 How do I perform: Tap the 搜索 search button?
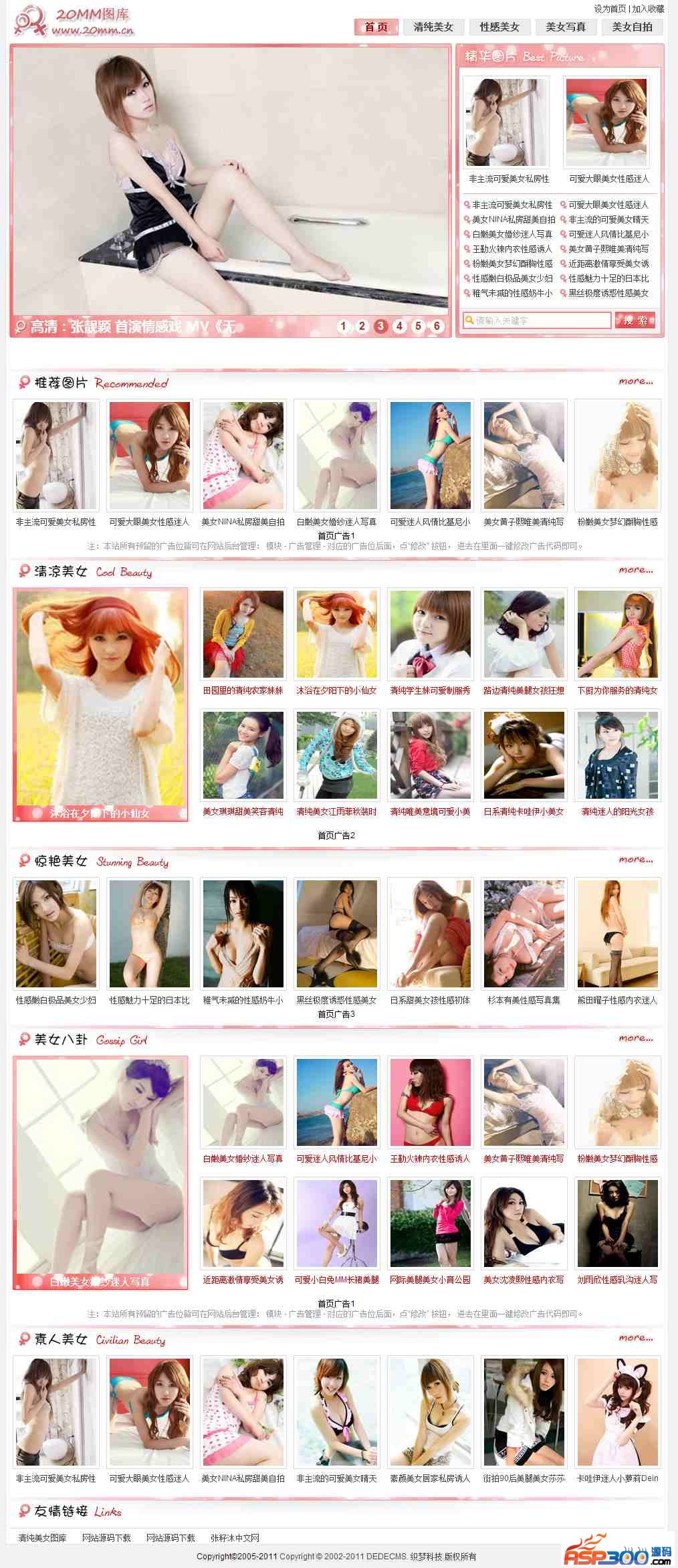[x=635, y=320]
